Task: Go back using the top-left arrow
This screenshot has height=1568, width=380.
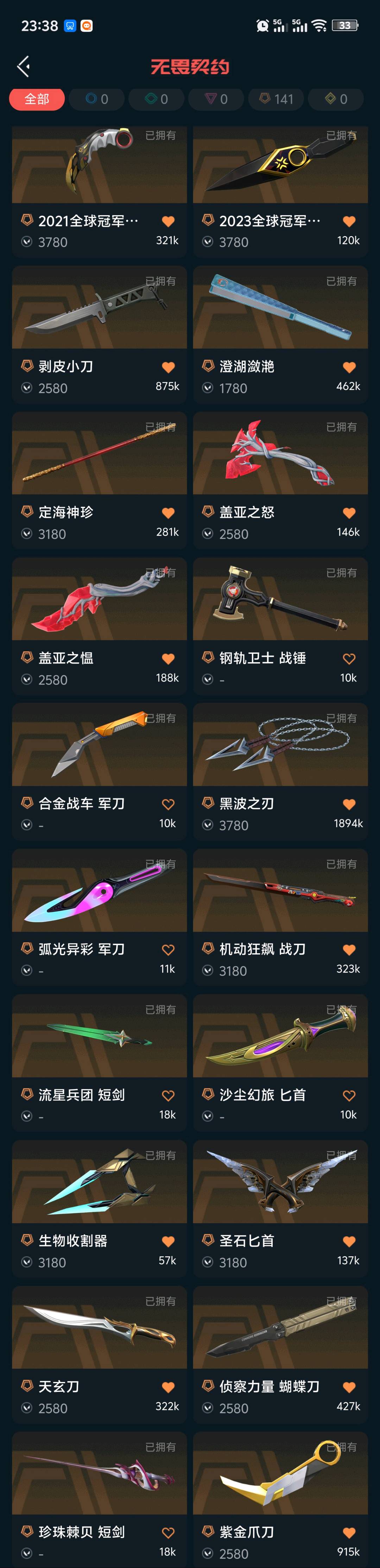Action: coord(24,66)
